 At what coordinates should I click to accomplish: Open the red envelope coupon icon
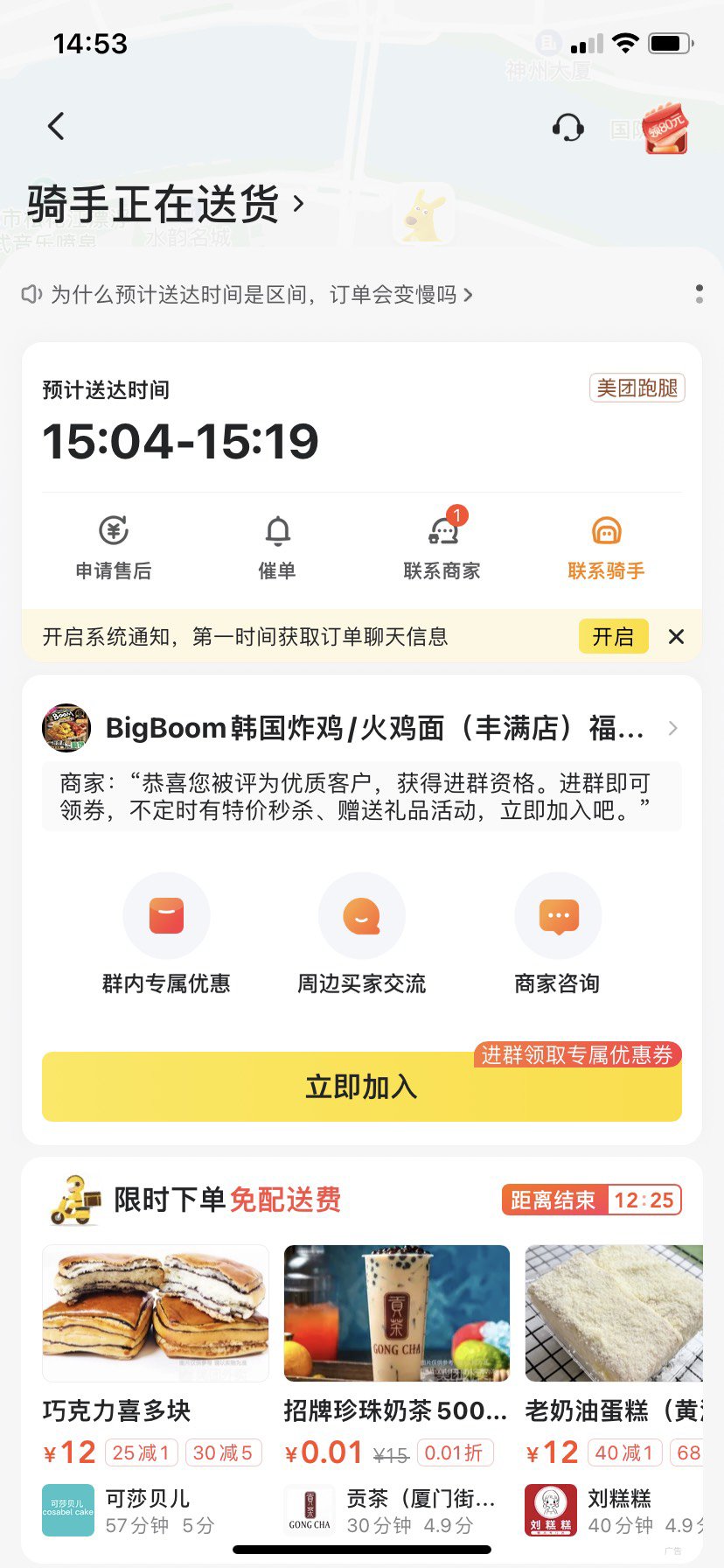(666, 129)
